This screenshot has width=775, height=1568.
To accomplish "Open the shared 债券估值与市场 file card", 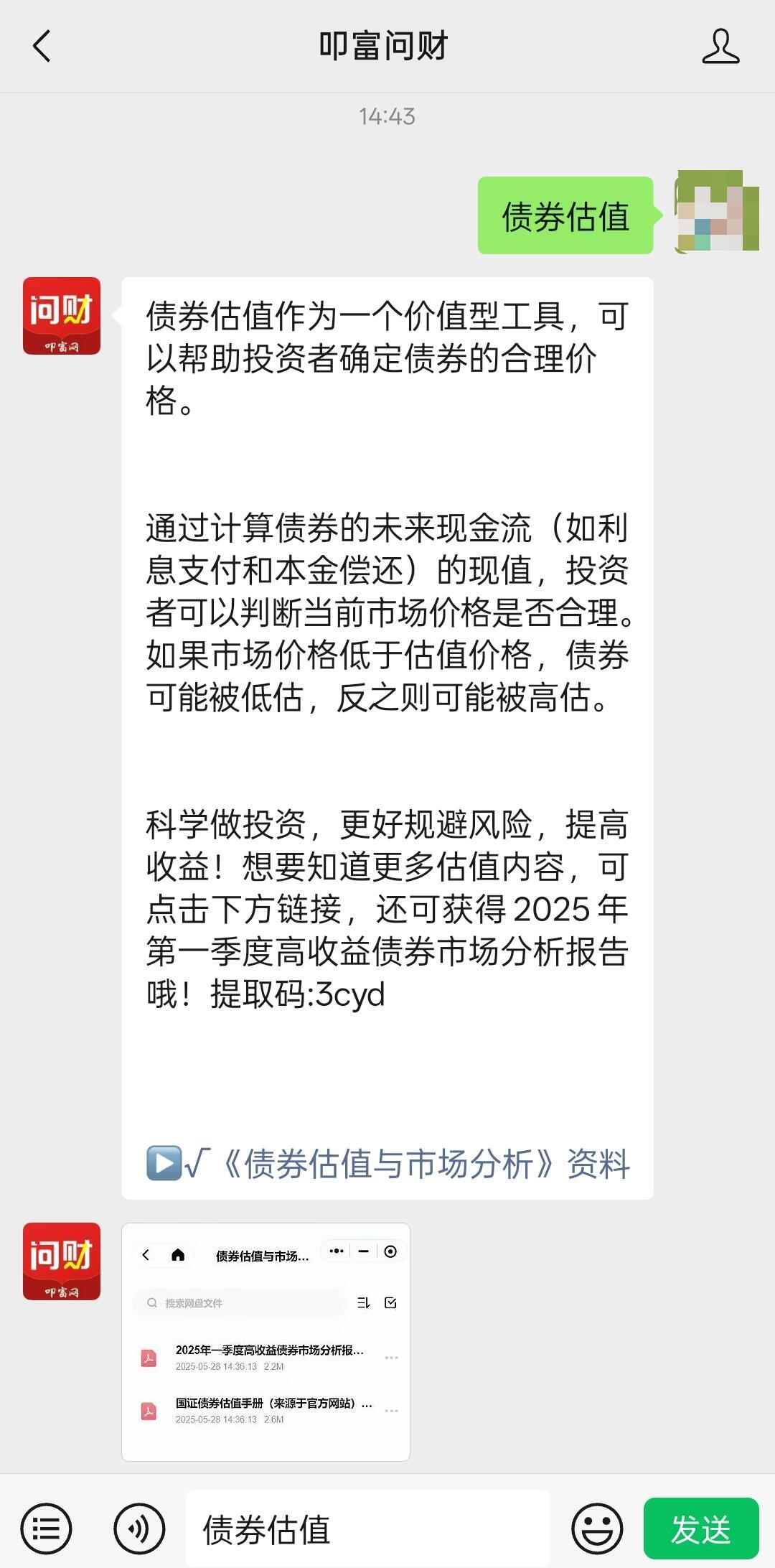I will (266, 1342).
